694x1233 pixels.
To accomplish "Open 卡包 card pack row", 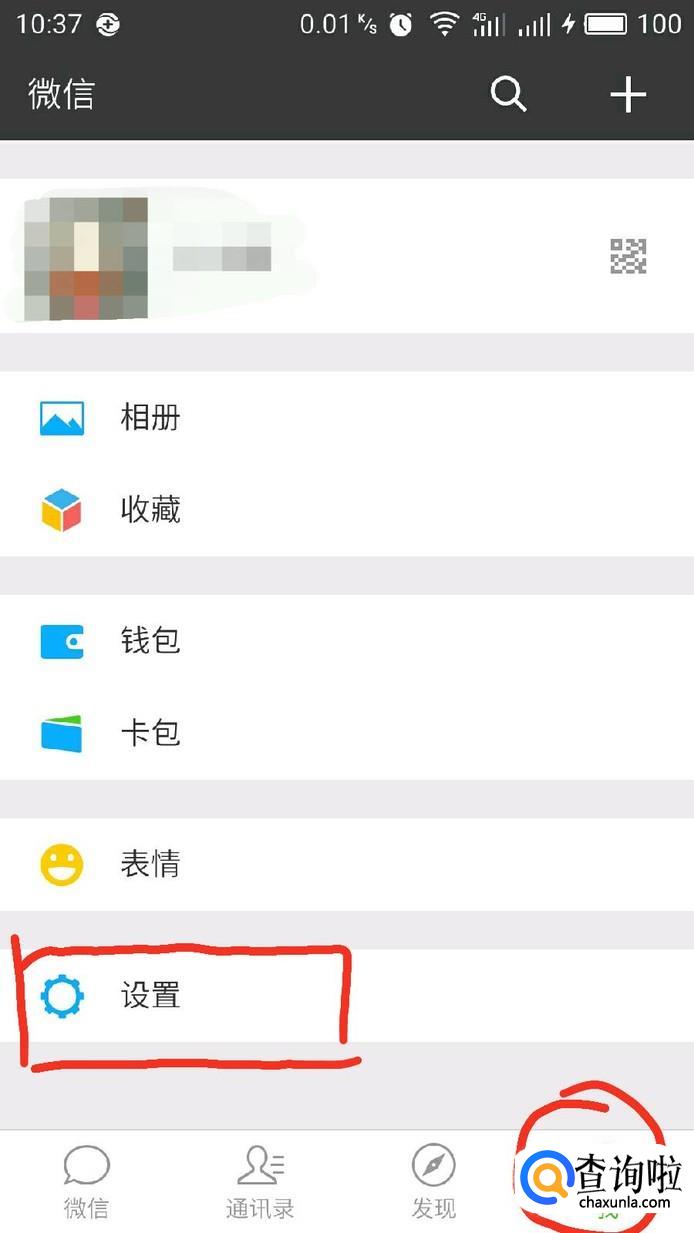I will pos(347,733).
